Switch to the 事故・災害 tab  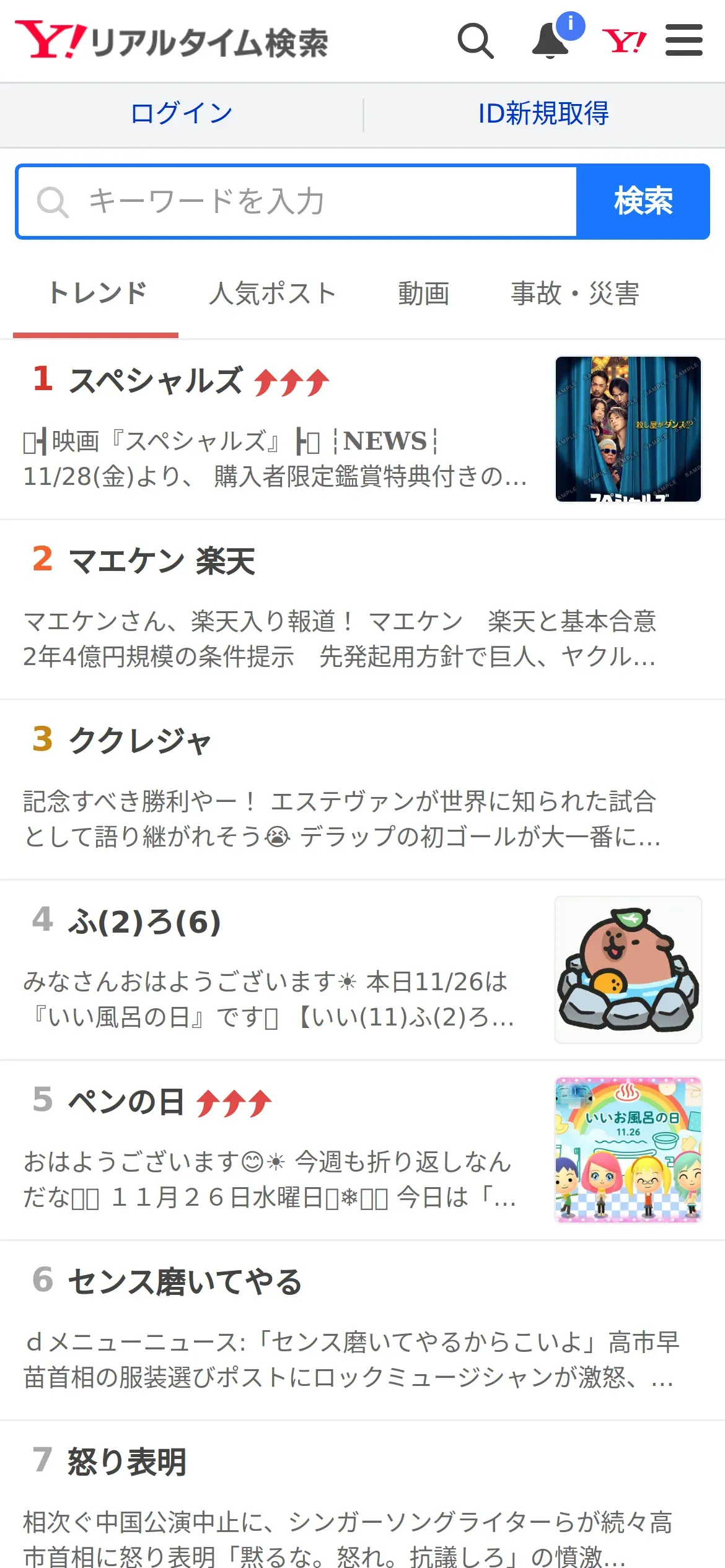(574, 294)
